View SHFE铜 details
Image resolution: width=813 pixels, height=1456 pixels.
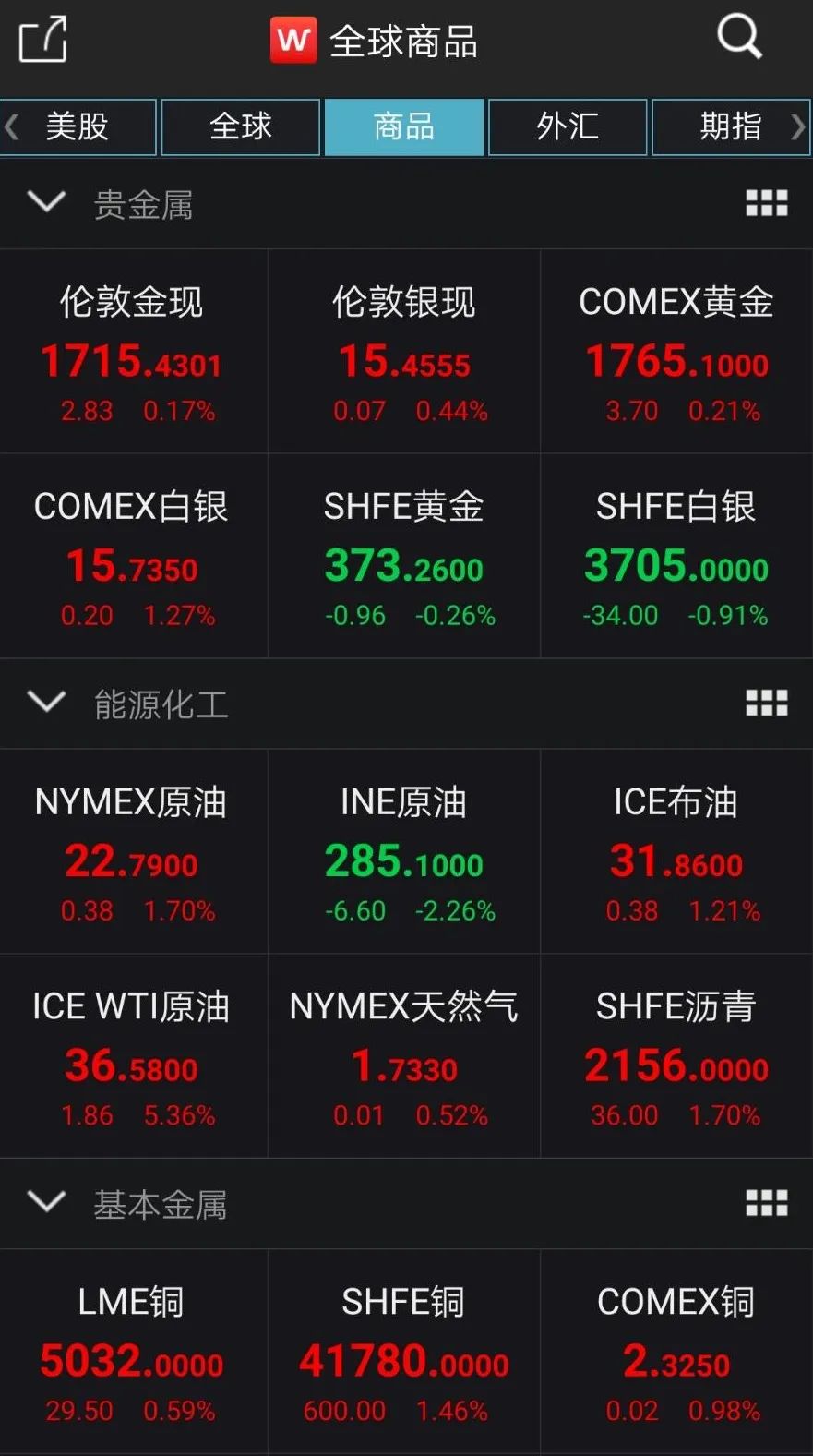point(404,1353)
